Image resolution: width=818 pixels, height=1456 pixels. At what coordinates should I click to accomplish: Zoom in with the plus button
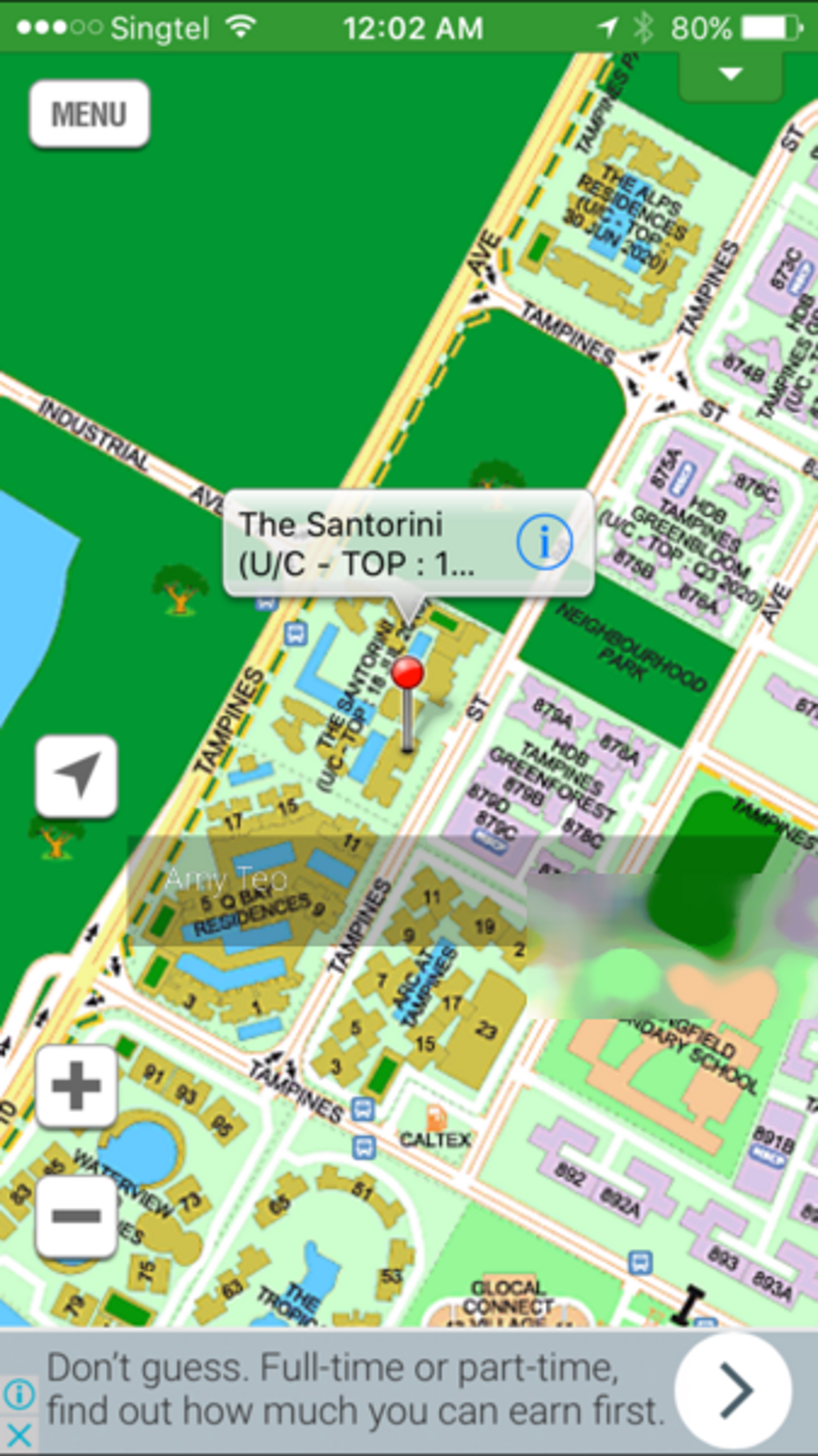(76, 1085)
